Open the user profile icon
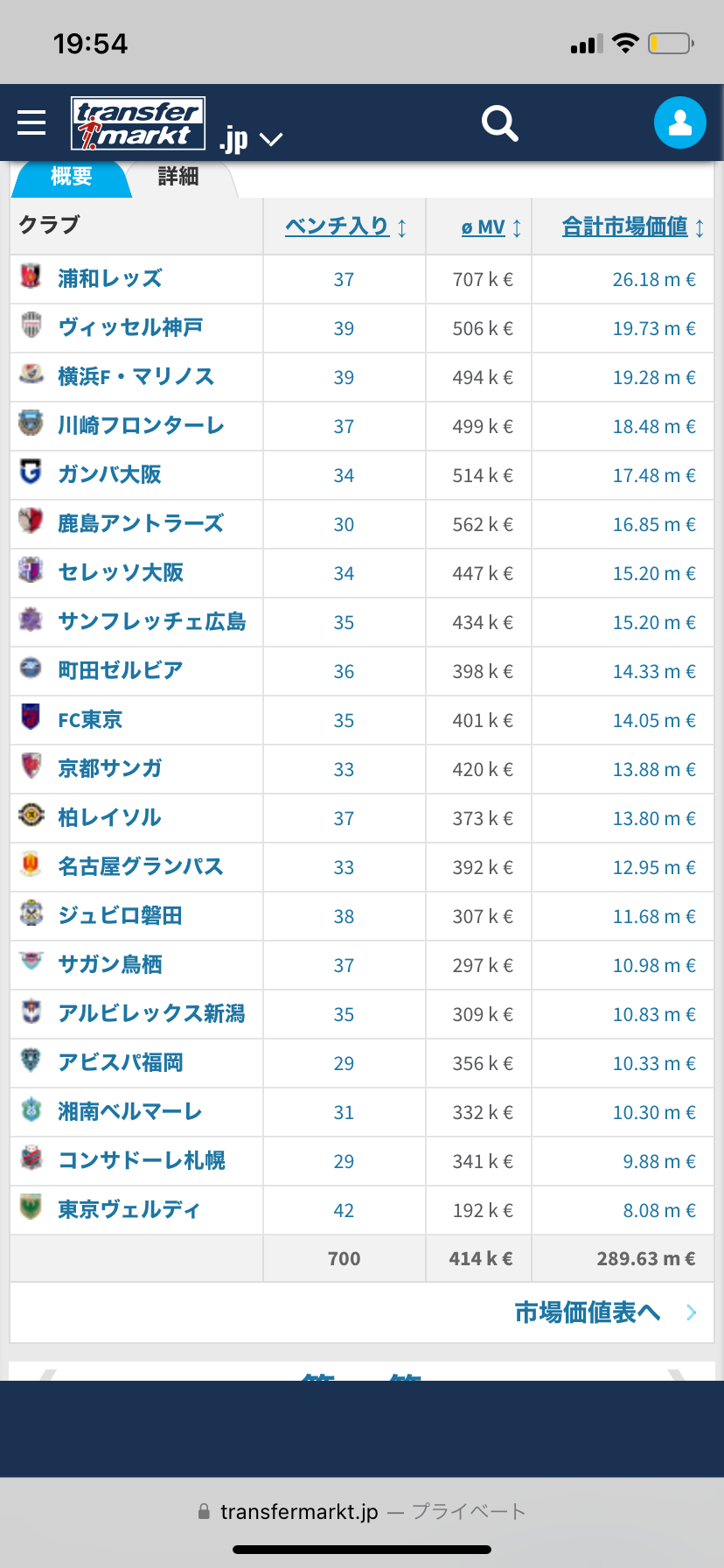 [x=679, y=122]
